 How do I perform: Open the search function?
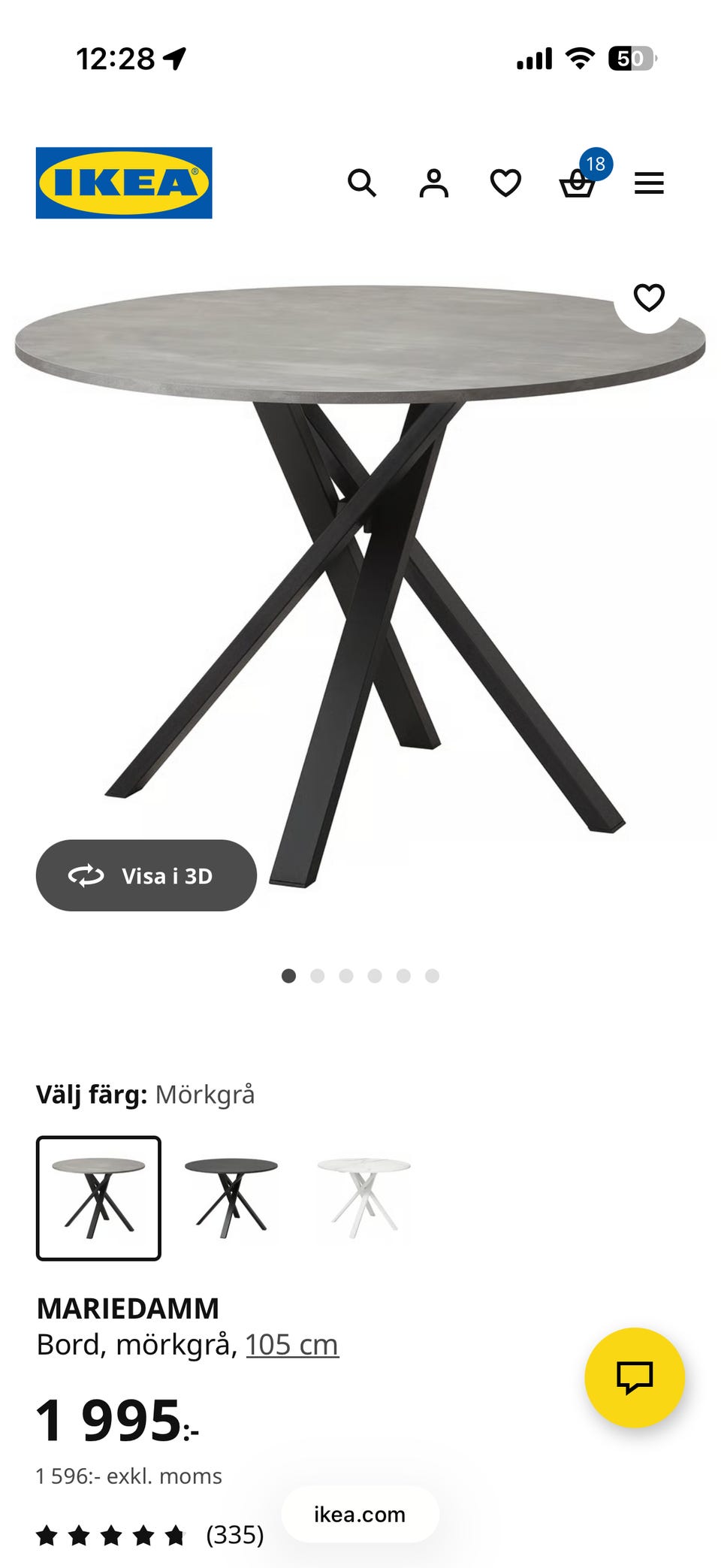tap(364, 183)
